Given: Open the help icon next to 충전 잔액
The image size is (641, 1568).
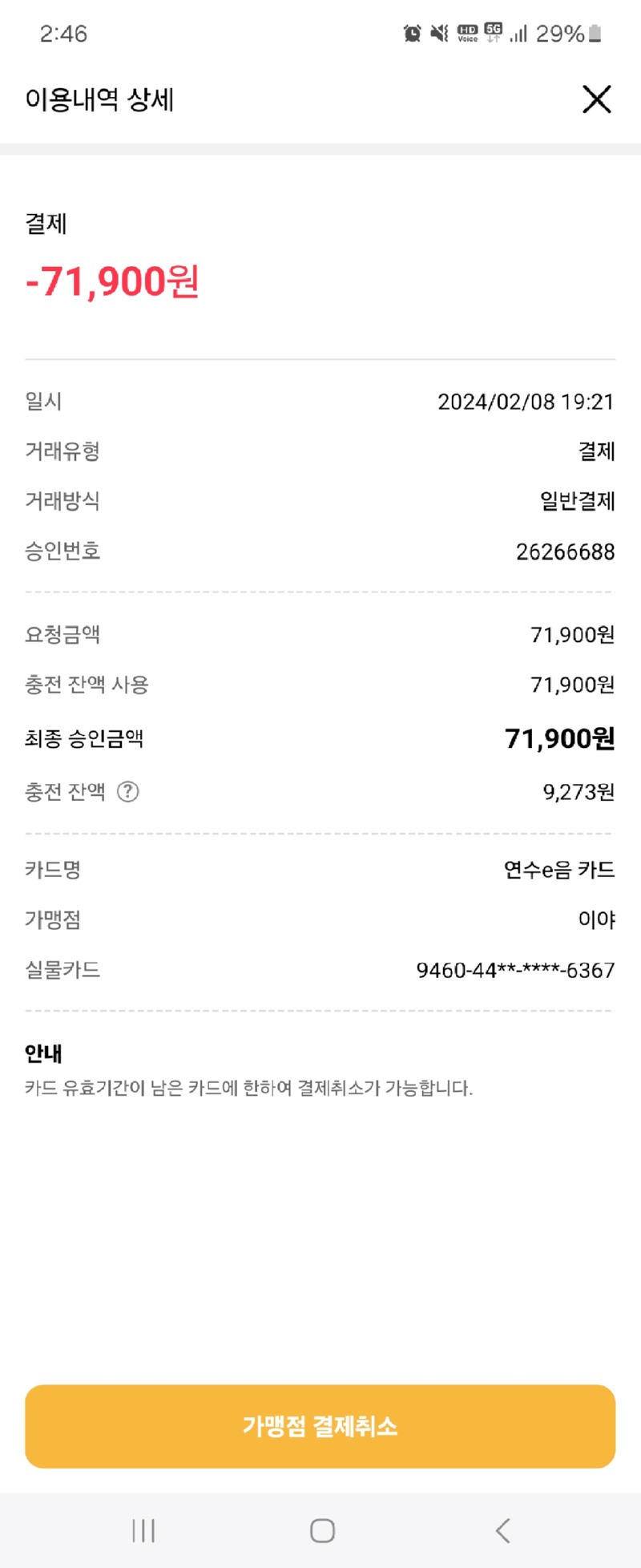Looking at the screenshot, I should coord(128,792).
